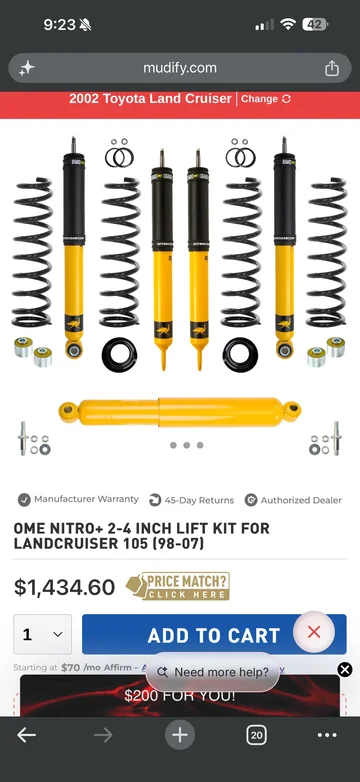This screenshot has height=782, width=360.
Task: Tap the mudify.com address bar
Action: pyautogui.click(x=180, y=68)
